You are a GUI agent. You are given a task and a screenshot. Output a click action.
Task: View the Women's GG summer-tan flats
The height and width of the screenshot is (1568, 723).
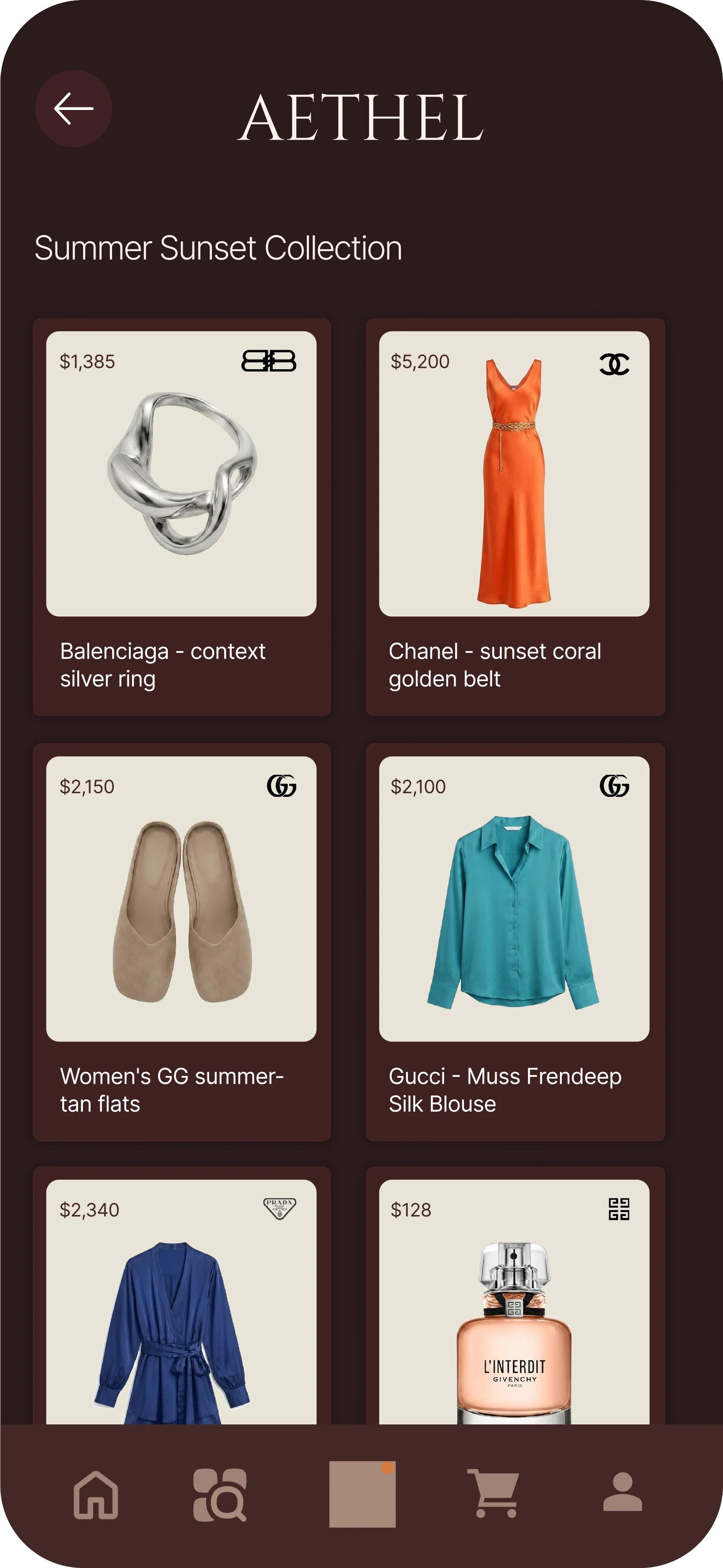[182, 942]
